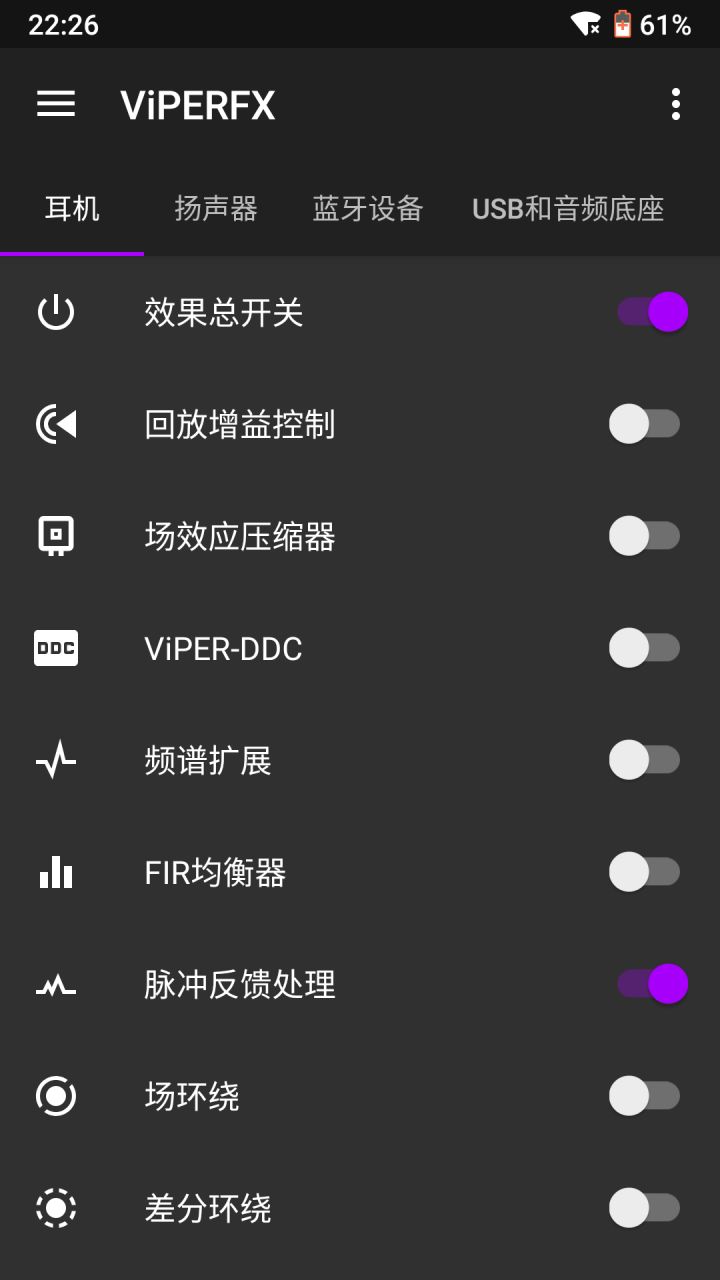This screenshot has height=1280, width=720.
Task: Select the 频谱扩展 waveform icon
Action: point(56,760)
